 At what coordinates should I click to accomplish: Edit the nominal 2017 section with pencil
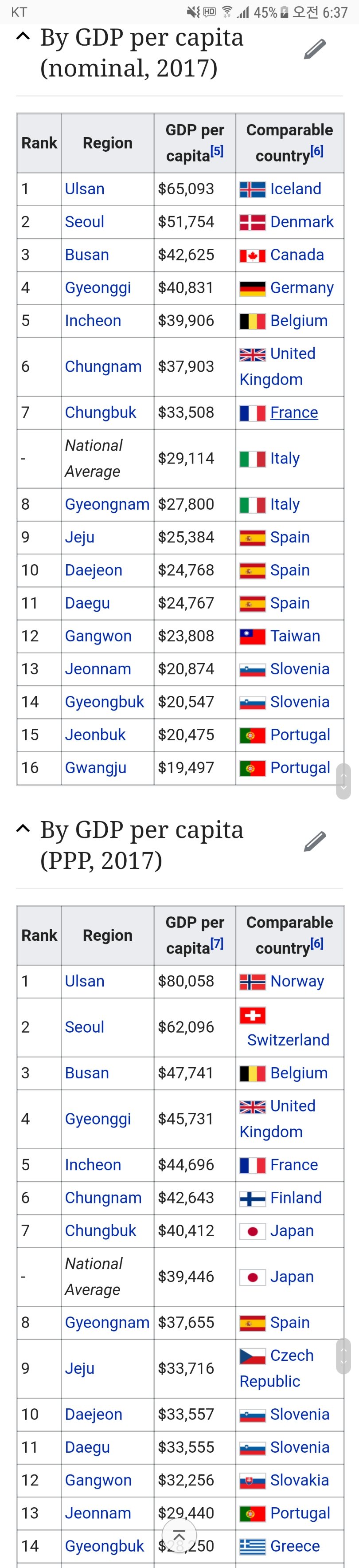click(315, 49)
